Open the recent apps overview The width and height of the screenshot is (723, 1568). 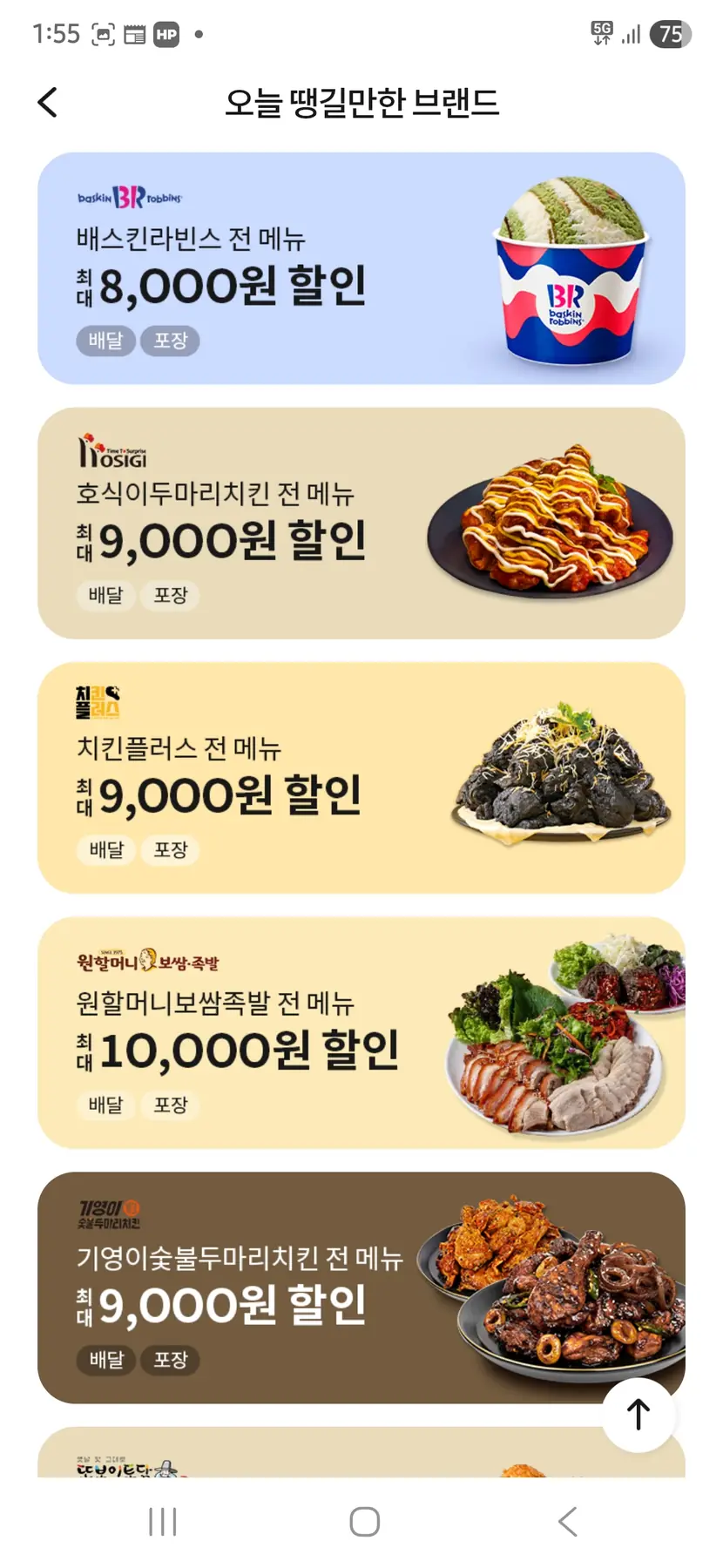click(x=163, y=1522)
